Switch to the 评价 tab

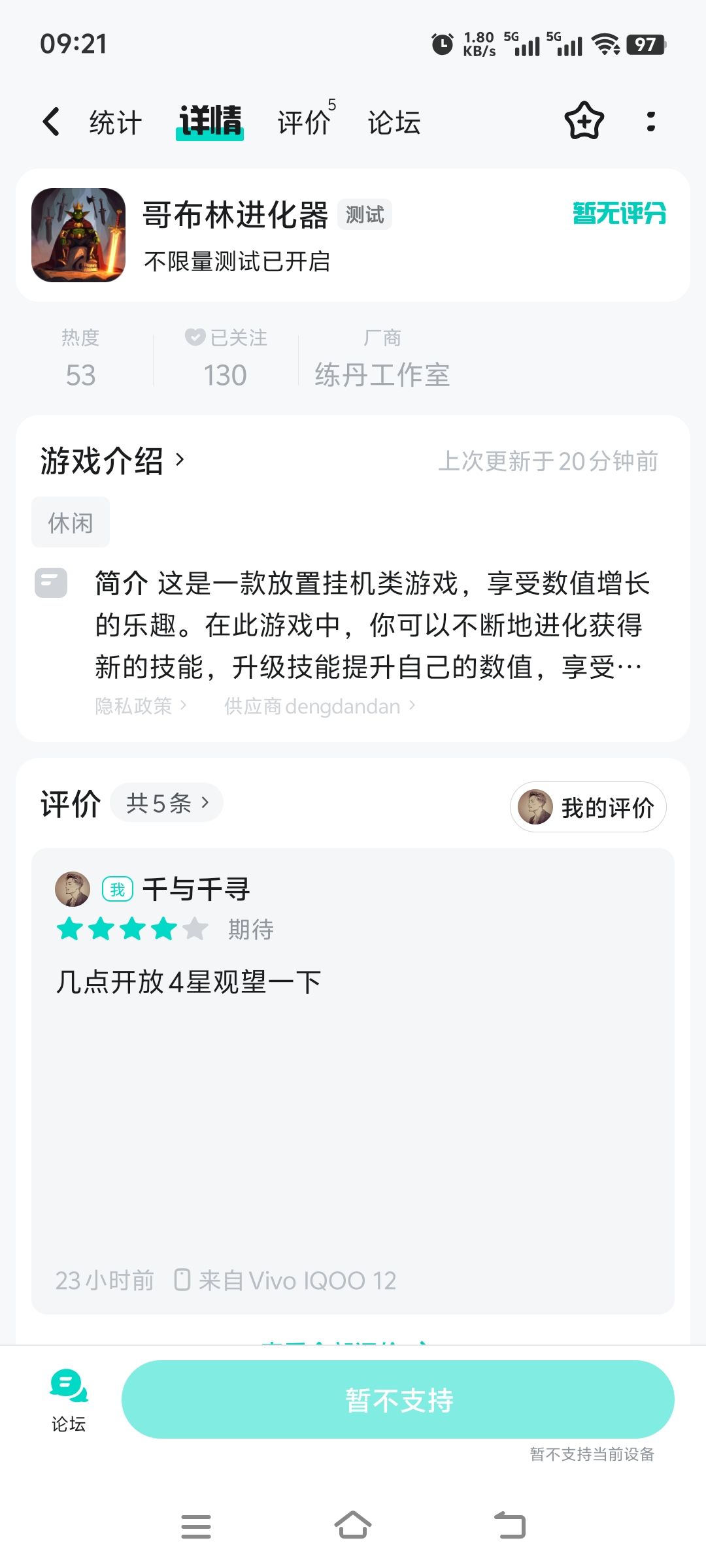tap(304, 122)
